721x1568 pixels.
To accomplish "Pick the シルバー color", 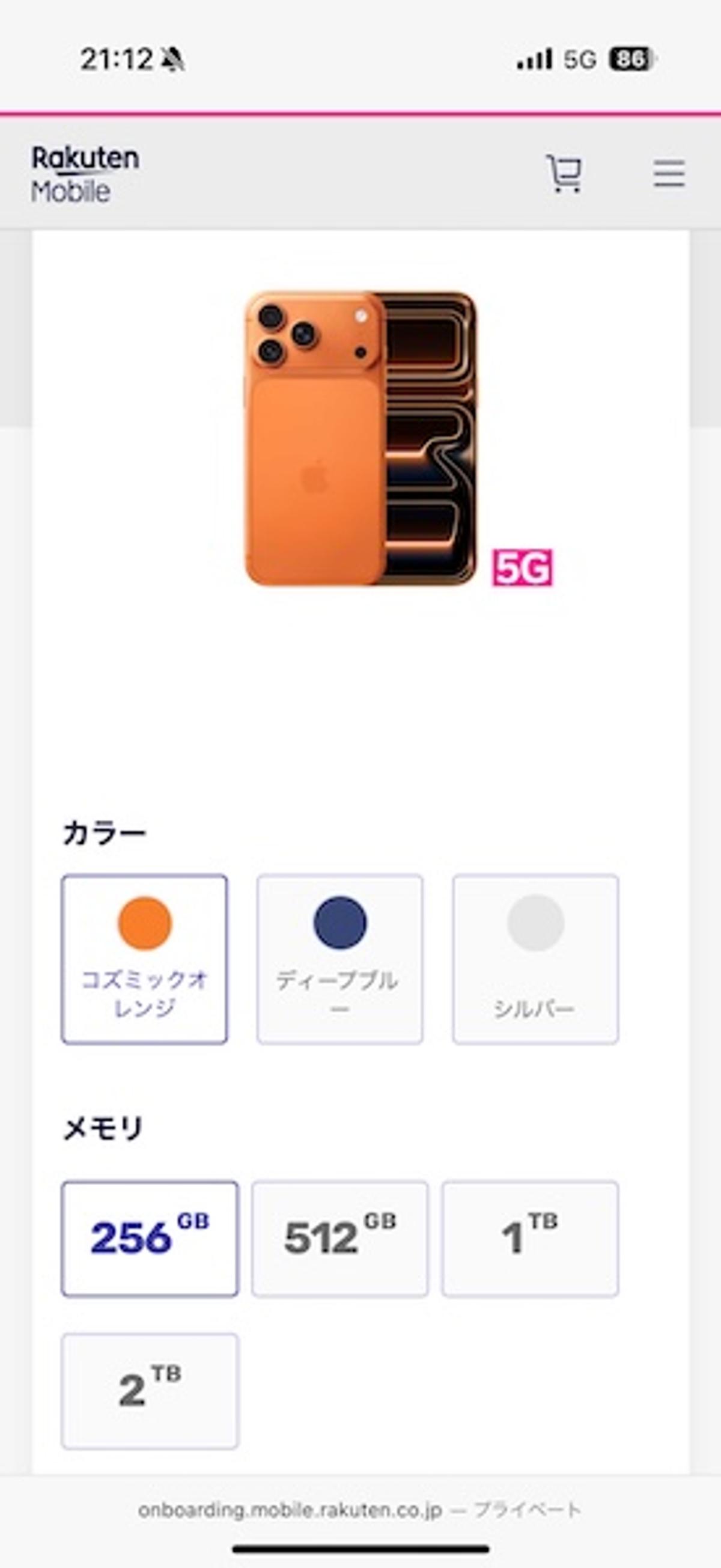I will point(535,959).
